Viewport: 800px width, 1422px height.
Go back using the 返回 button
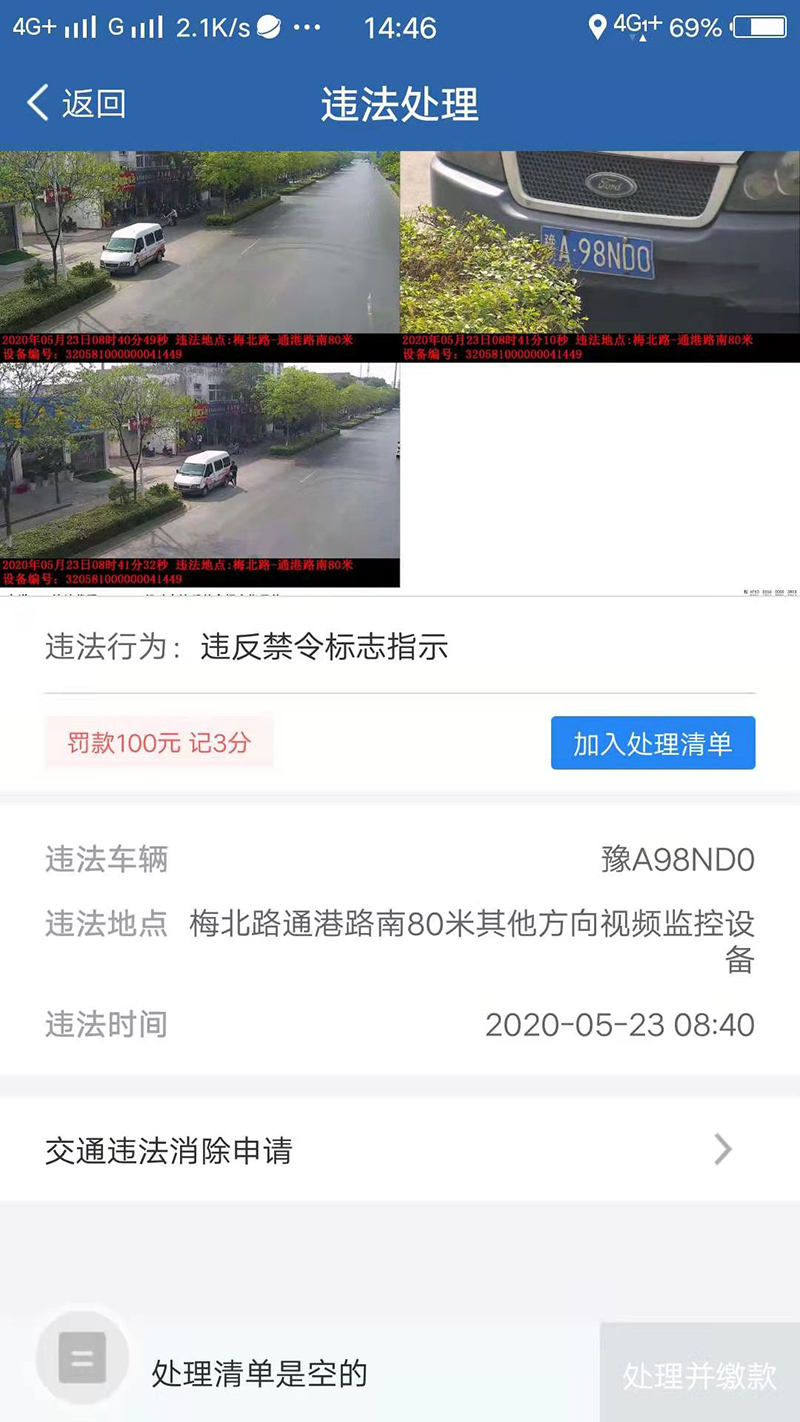[x=76, y=103]
